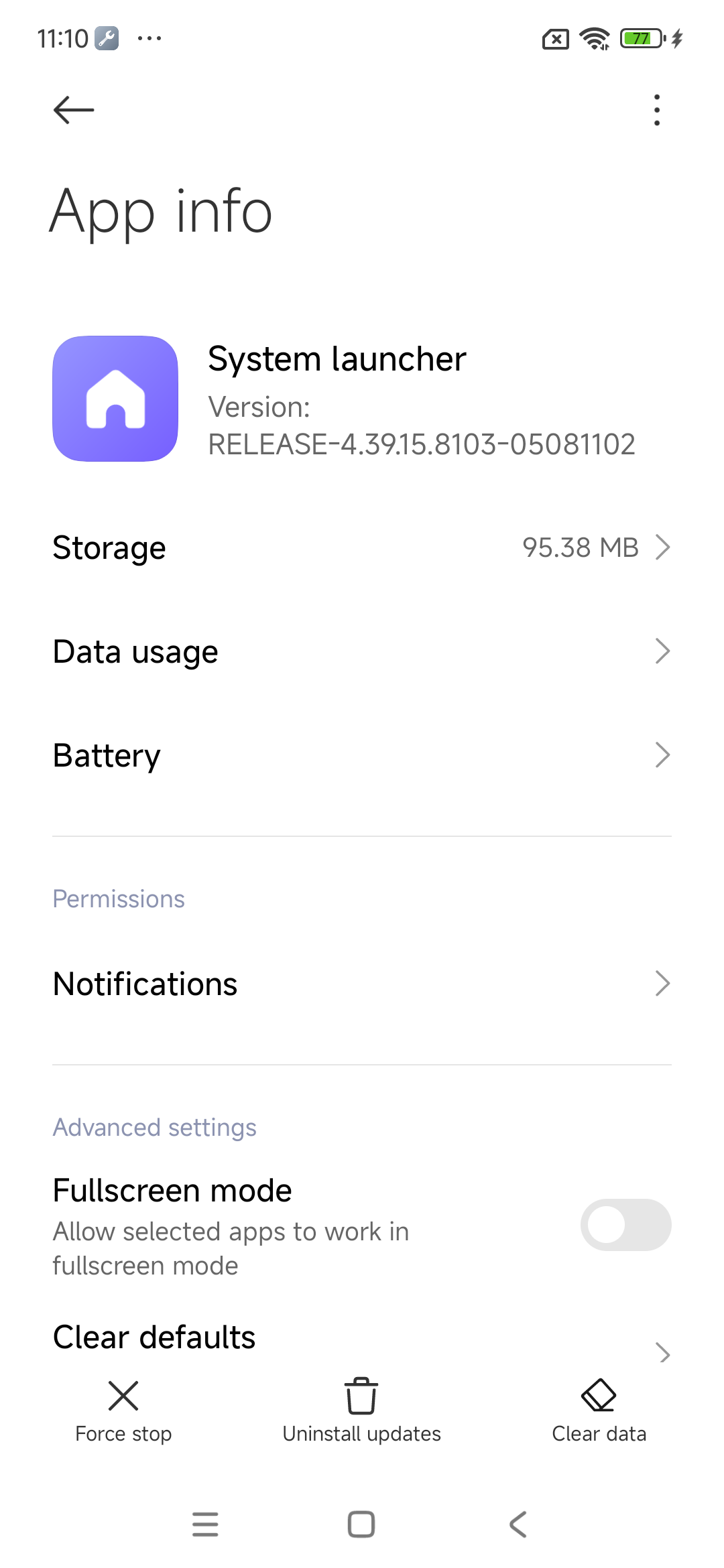Open Storage details showing 95.38 MB
Screen dimensions: 724x1568
point(362,547)
